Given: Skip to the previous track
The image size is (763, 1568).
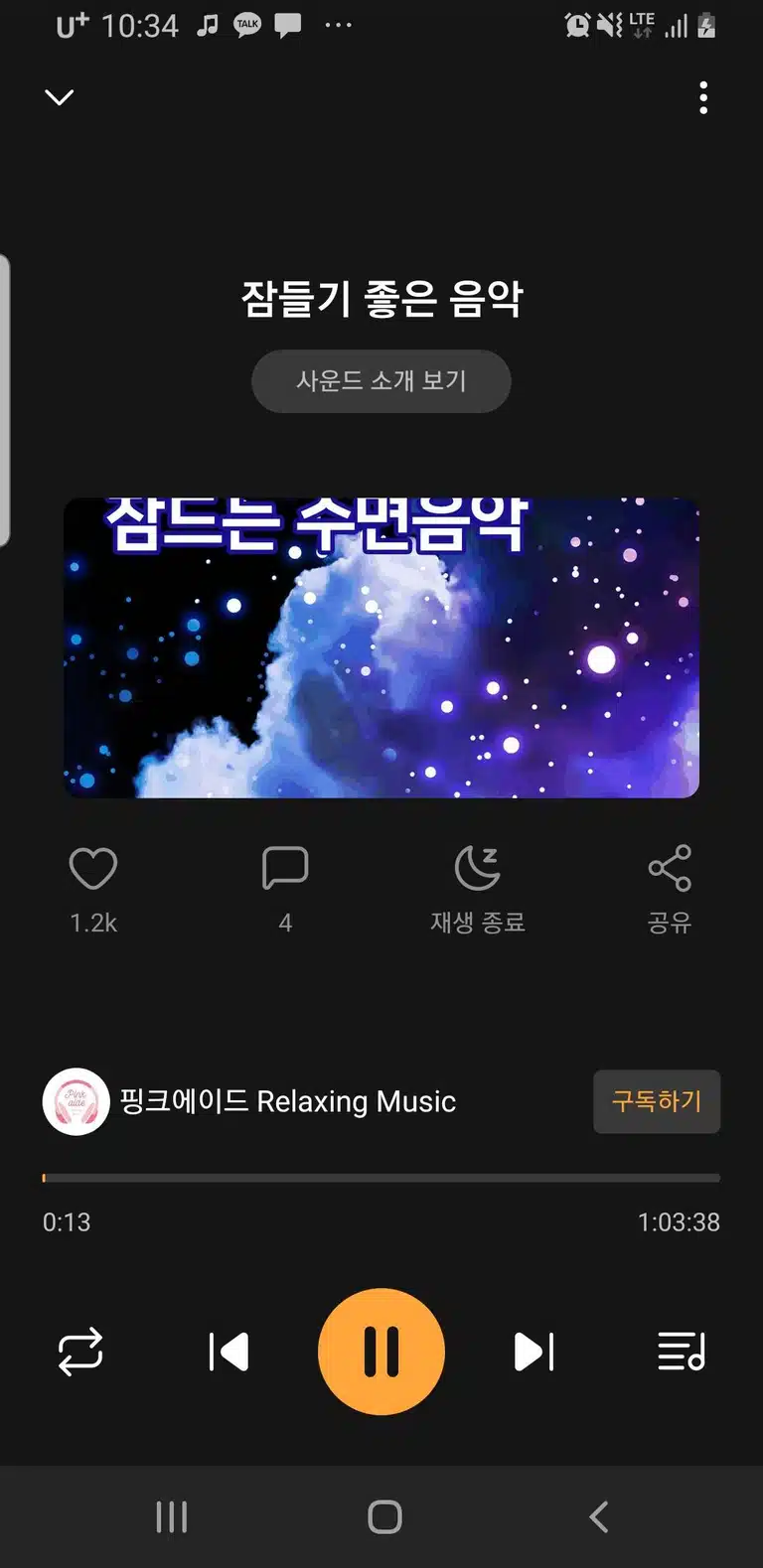Looking at the screenshot, I should click(x=229, y=1352).
